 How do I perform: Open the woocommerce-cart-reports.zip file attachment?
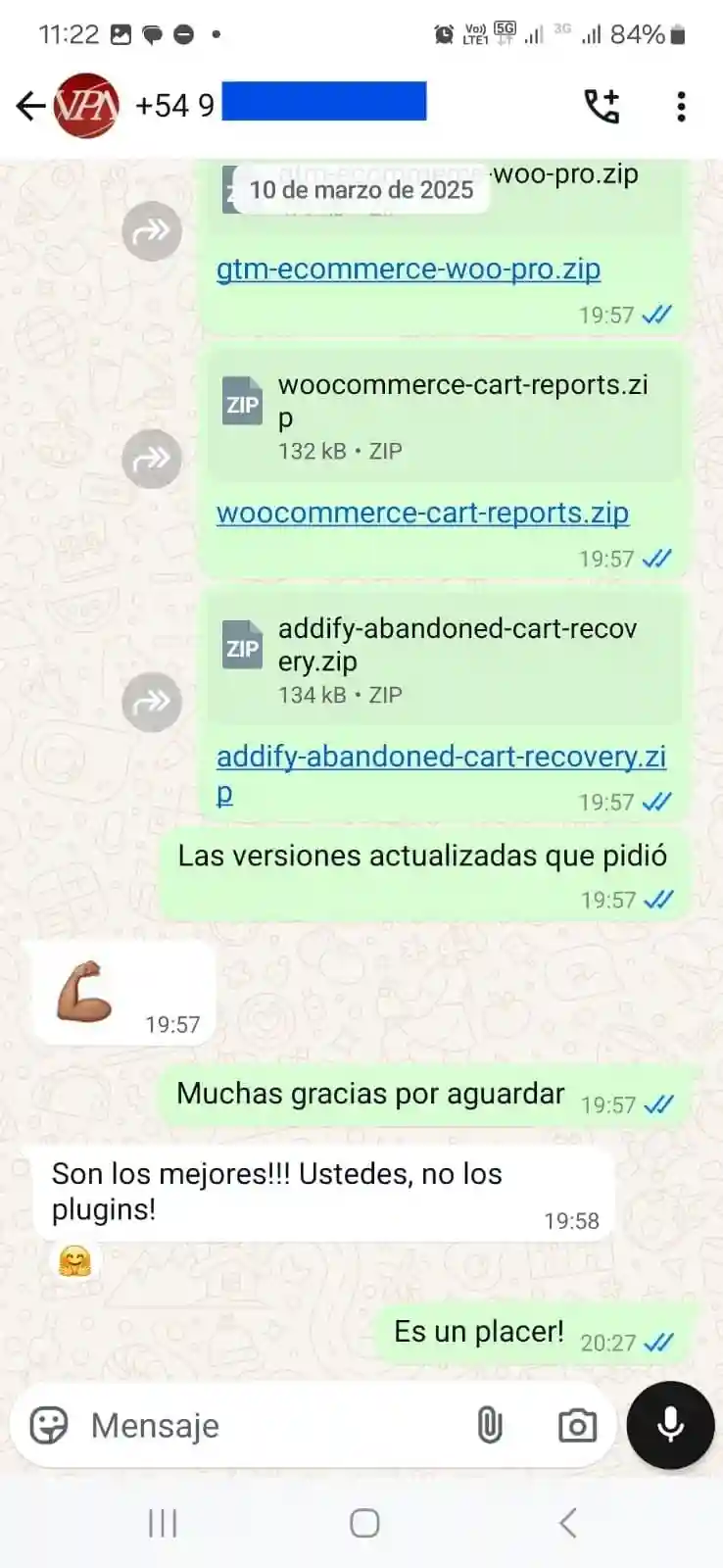pyautogui.click(x=445, y=417)
